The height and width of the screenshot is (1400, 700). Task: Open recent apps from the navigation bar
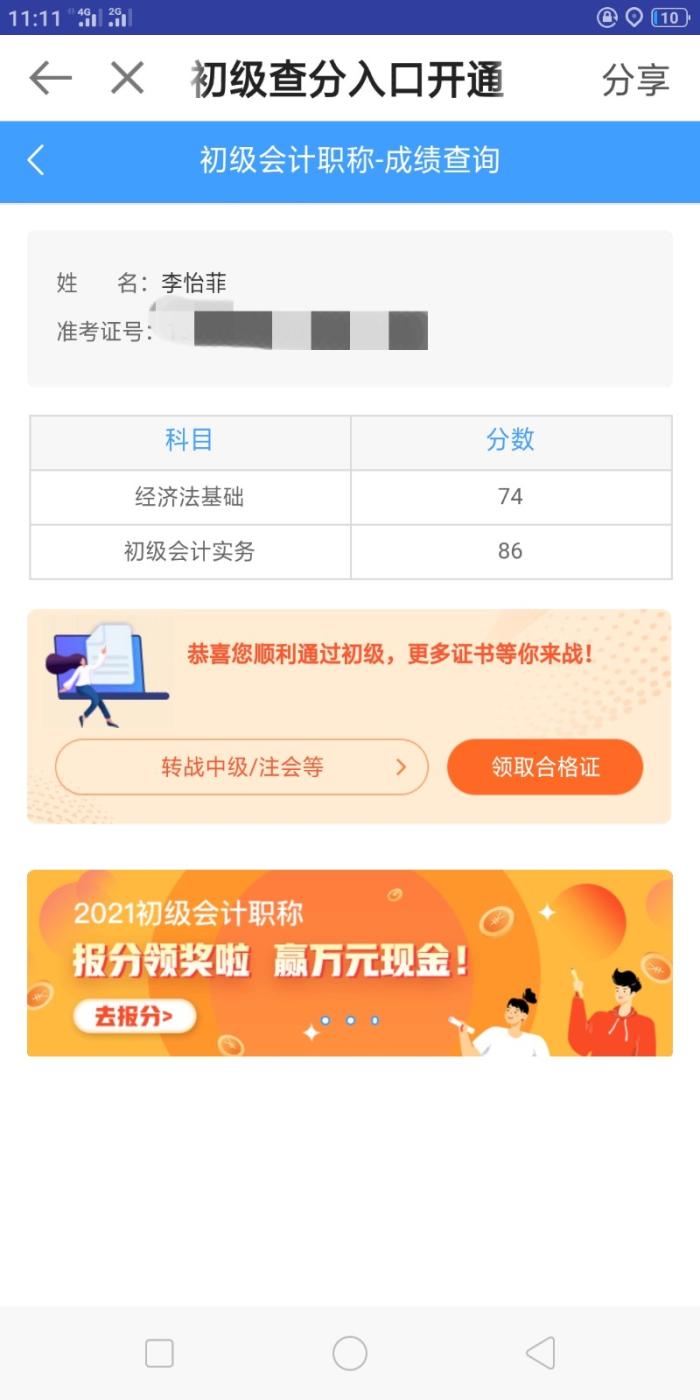point(160,1353)
